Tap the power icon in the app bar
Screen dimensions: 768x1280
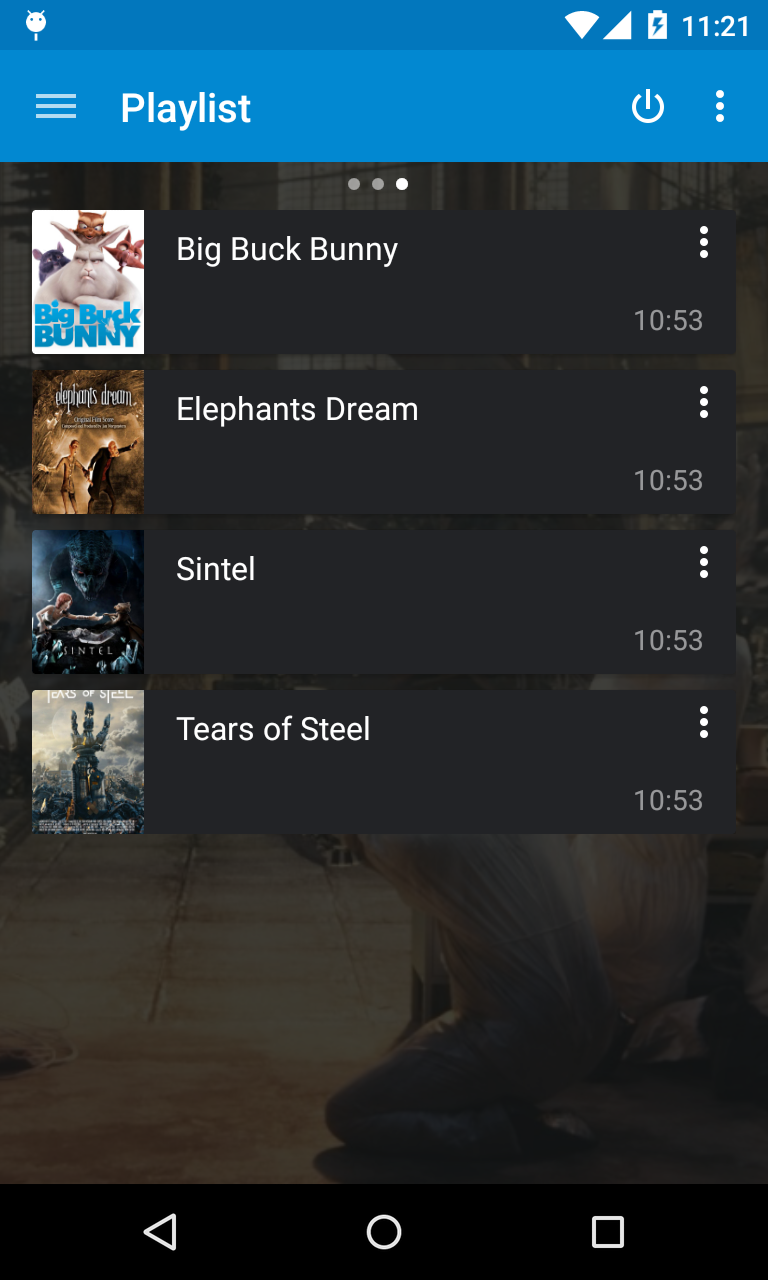pyautogui.click(x=648, y=107)
